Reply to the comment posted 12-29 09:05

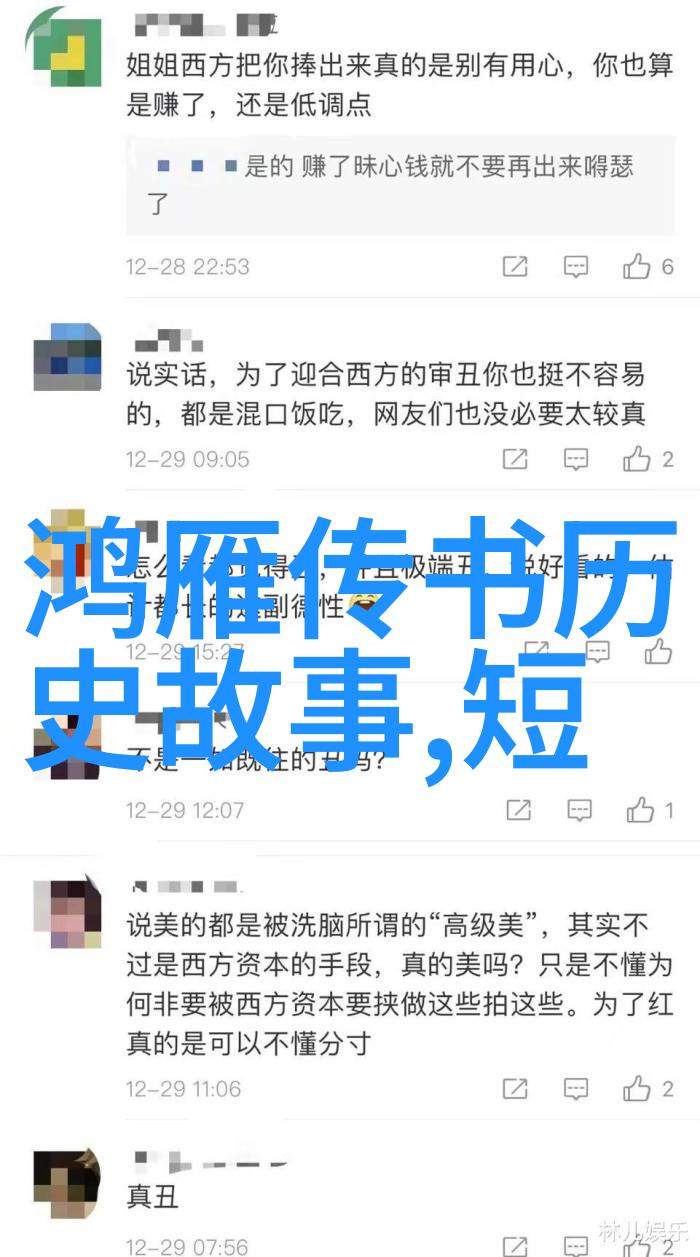576,459
